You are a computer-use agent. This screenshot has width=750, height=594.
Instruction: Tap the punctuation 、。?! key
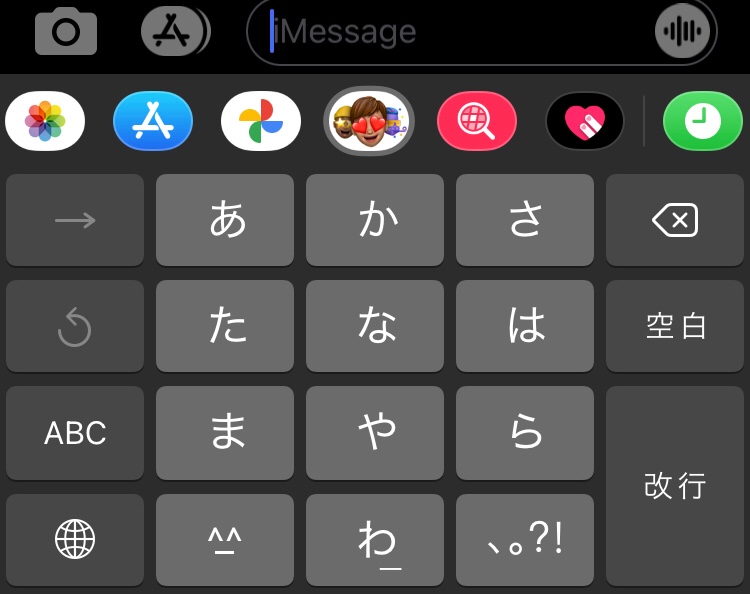pyautogui.click(x=525, y=540)
